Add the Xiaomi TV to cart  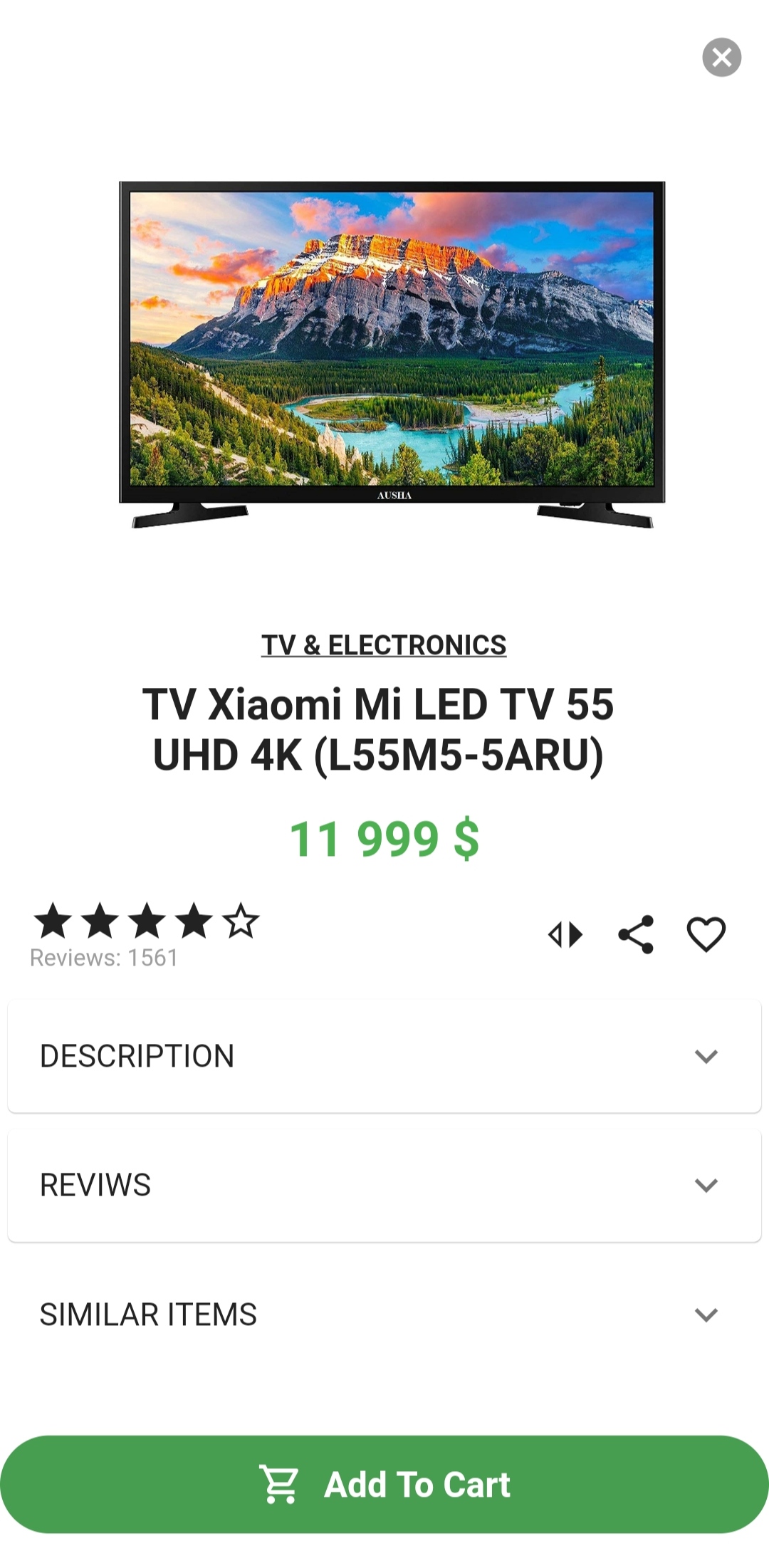(x=384, y=1485)
